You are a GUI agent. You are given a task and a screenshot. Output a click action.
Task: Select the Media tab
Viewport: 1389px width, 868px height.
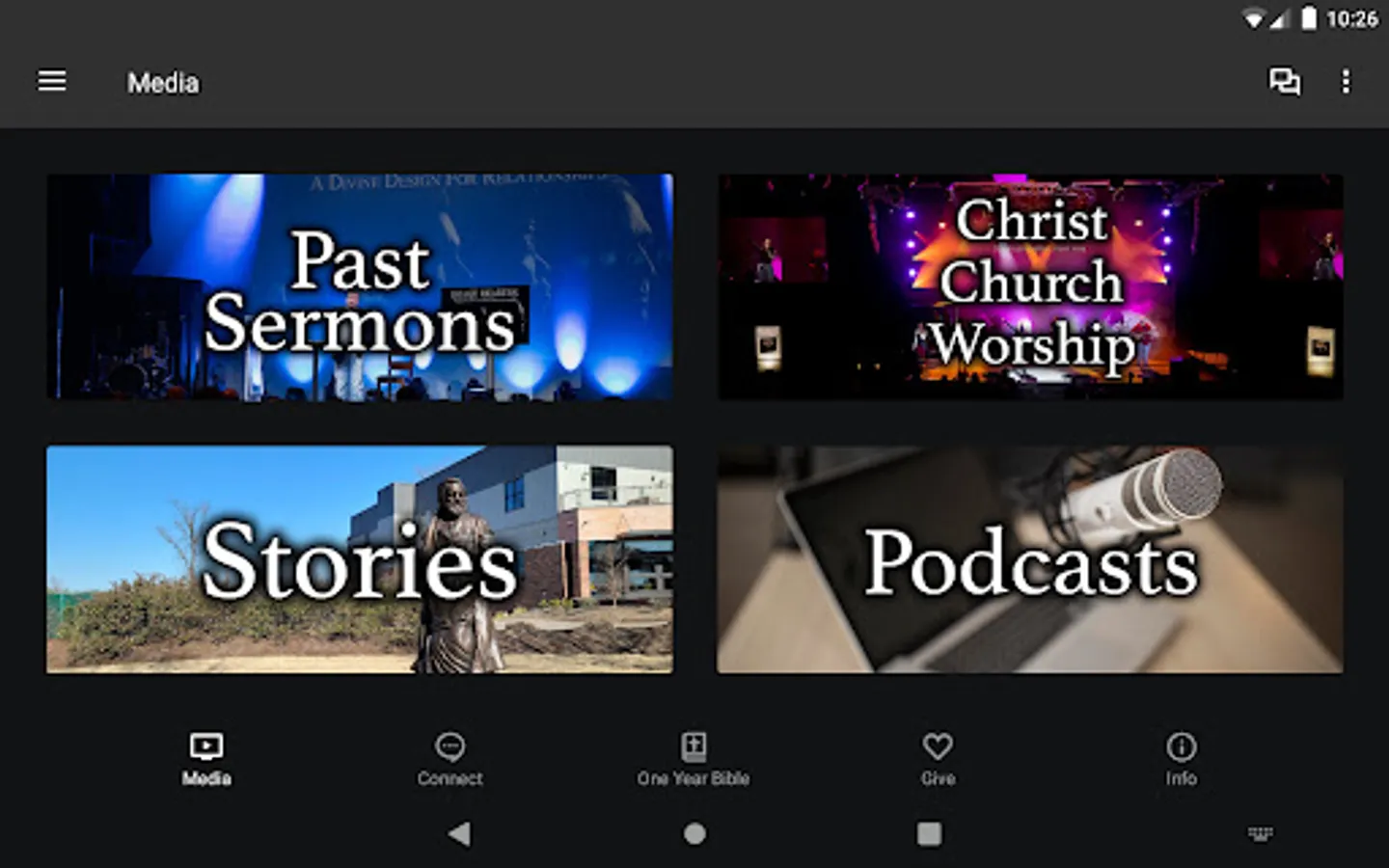206,759
